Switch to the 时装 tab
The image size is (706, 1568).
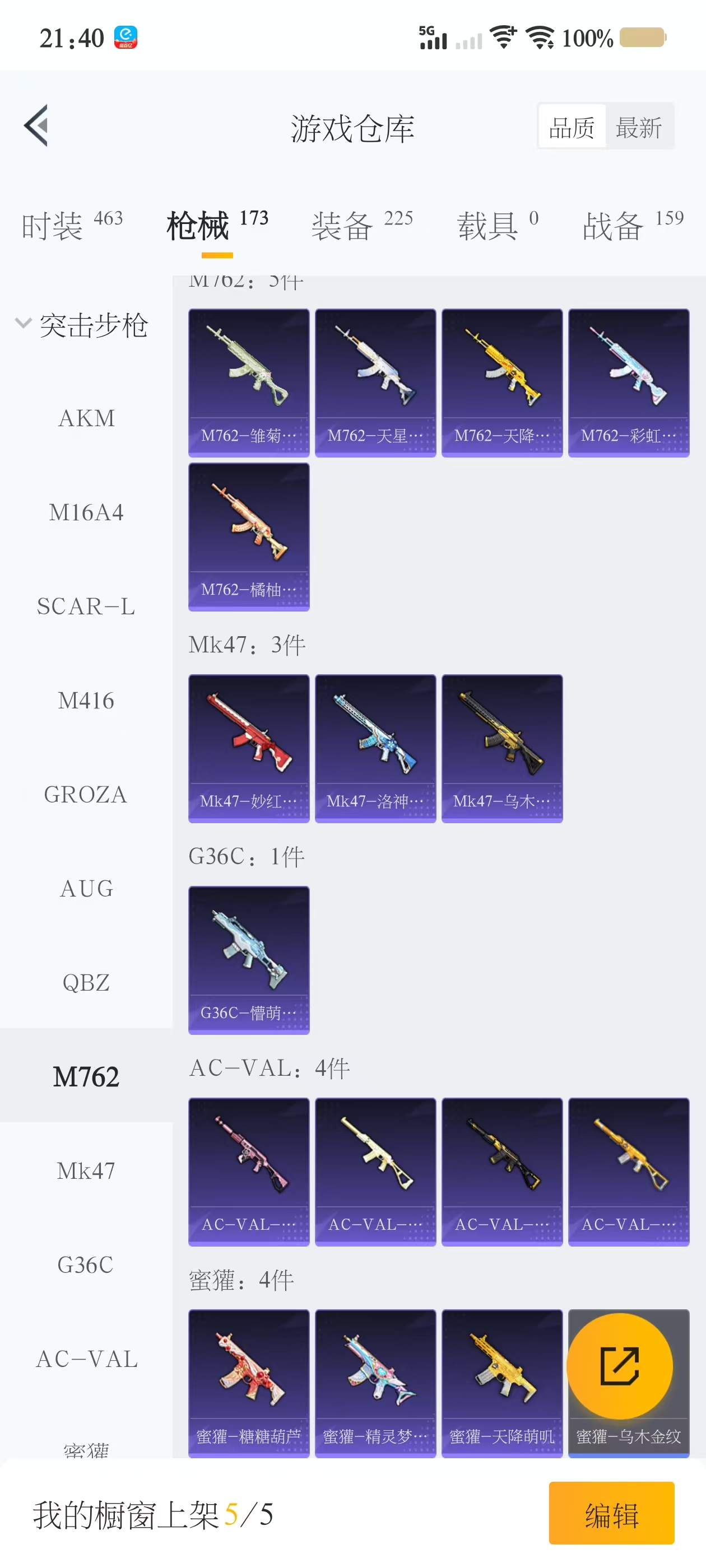[72, 225]
